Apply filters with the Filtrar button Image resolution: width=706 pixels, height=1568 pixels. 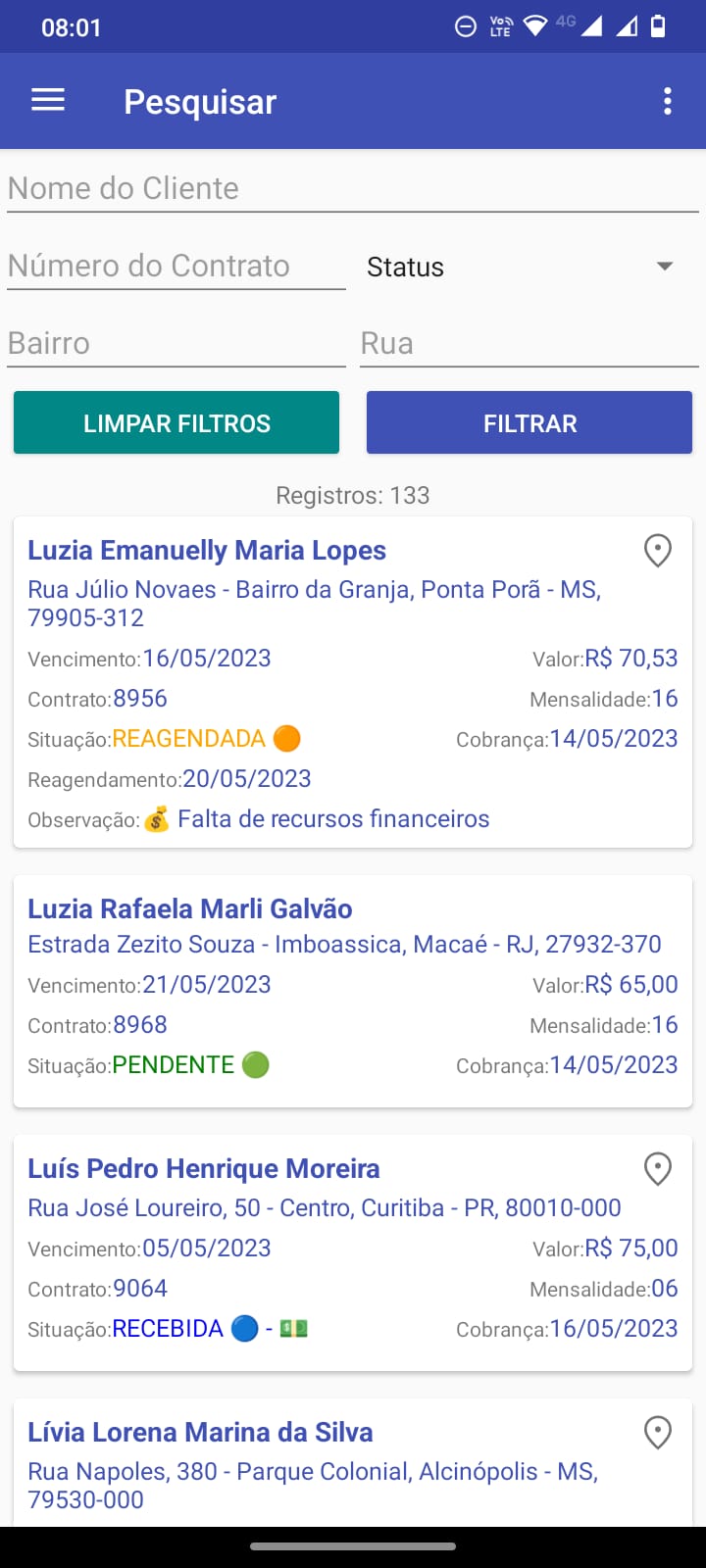[529, 422]
